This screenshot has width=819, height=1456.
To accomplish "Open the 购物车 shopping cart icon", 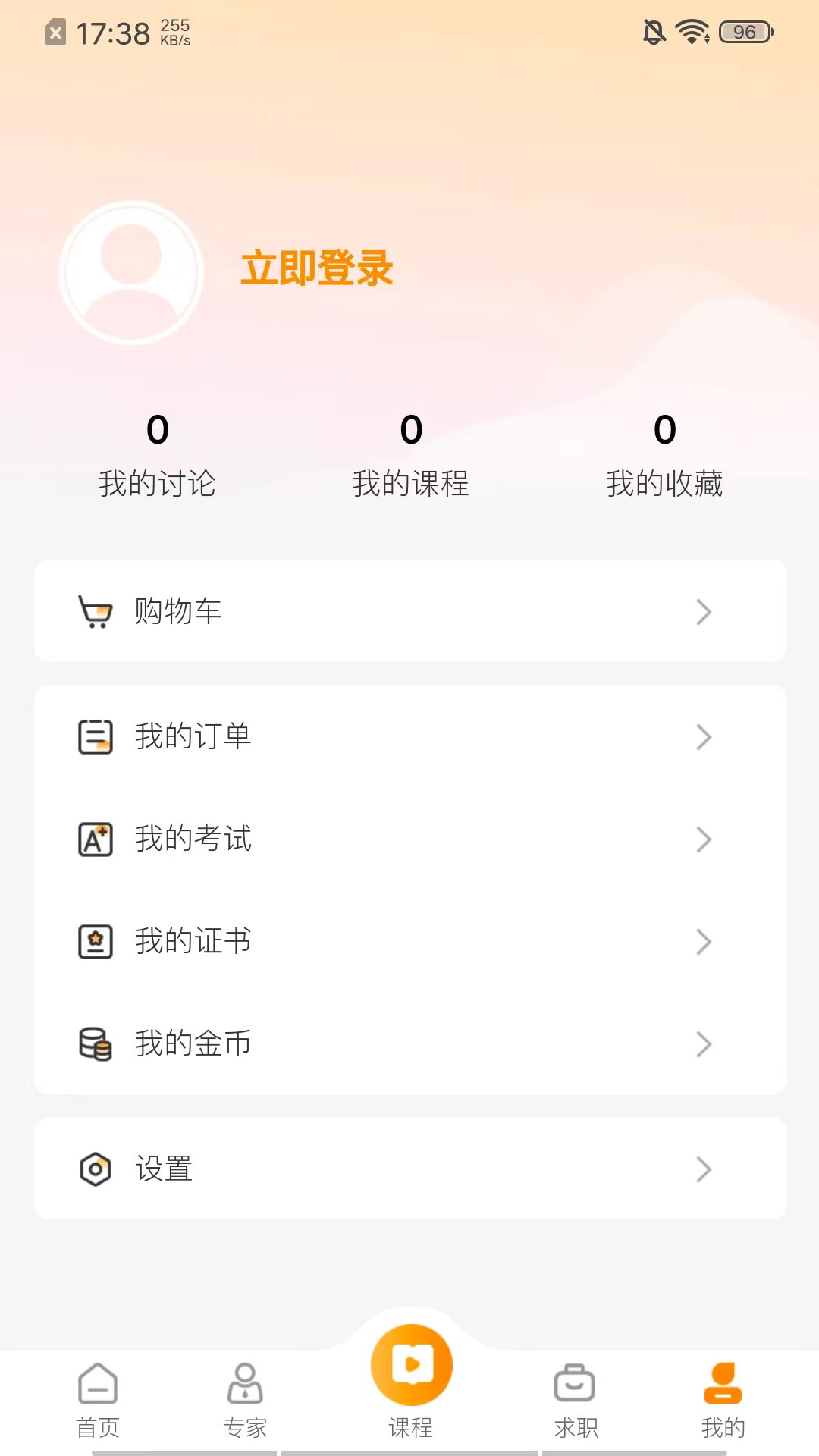I will [x=95, y=611].
